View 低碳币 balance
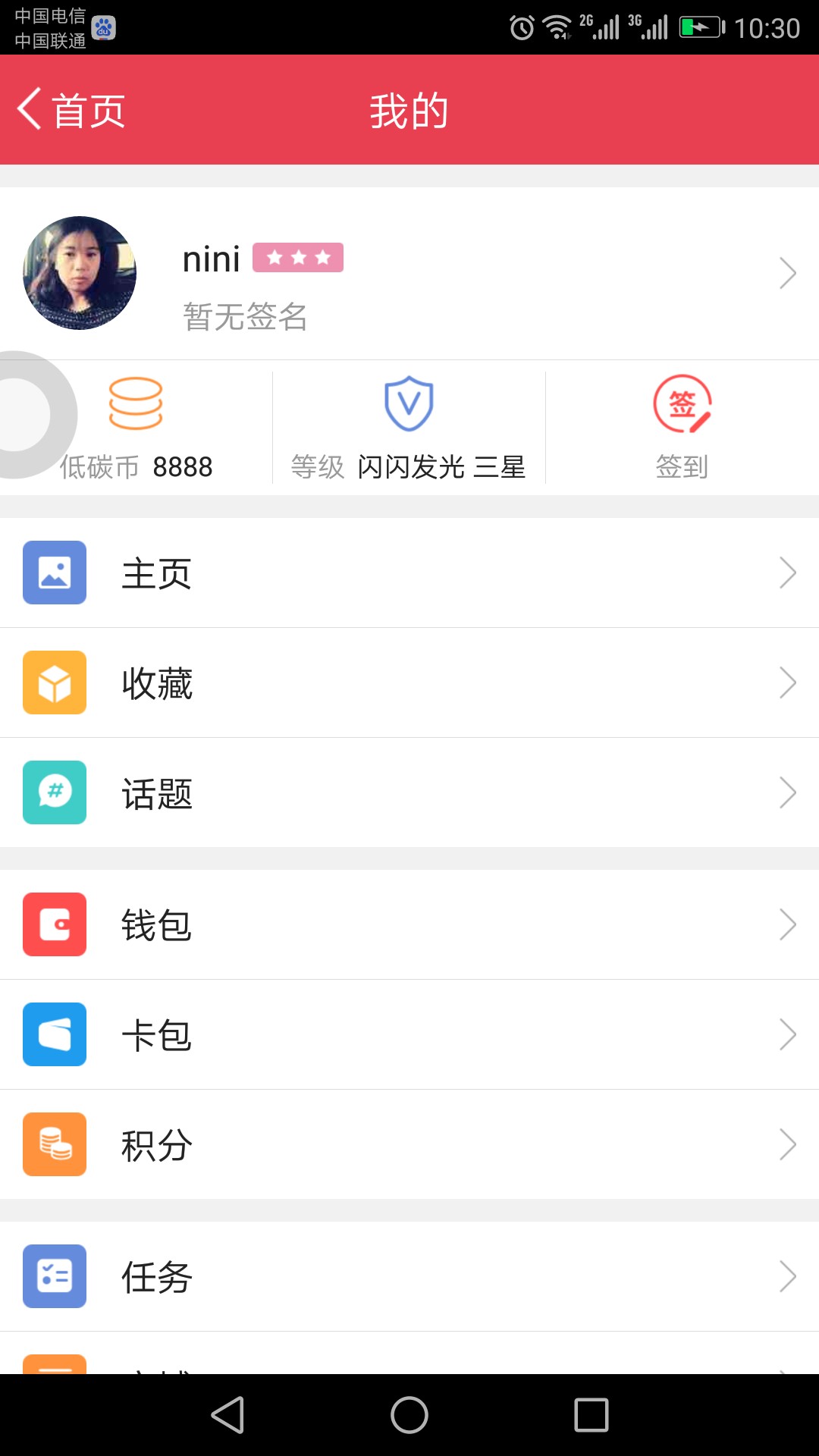The height and width of the screenshot is (1456, 819). pyautogui.click(x=136, y=428)
